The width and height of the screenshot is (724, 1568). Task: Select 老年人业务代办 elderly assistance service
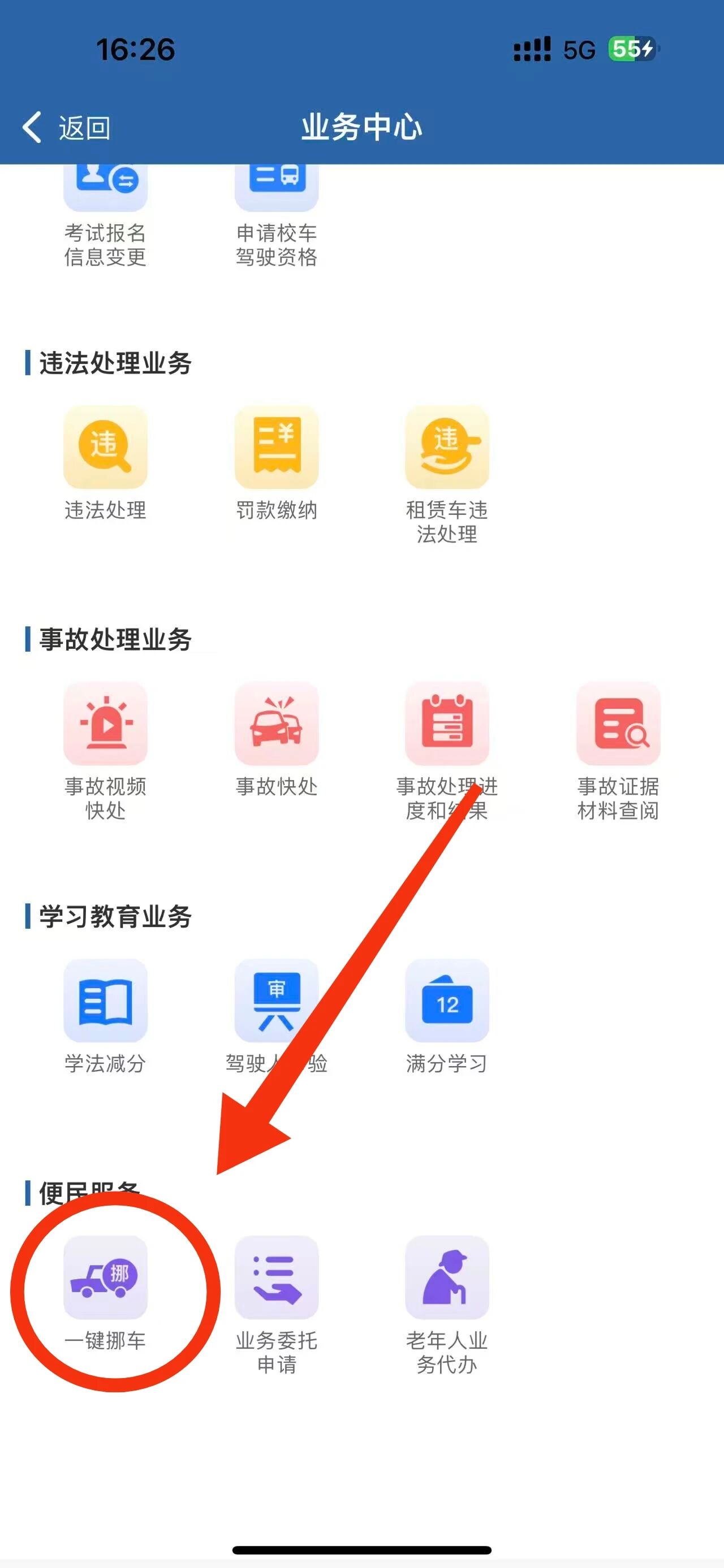click(447, 1280)
